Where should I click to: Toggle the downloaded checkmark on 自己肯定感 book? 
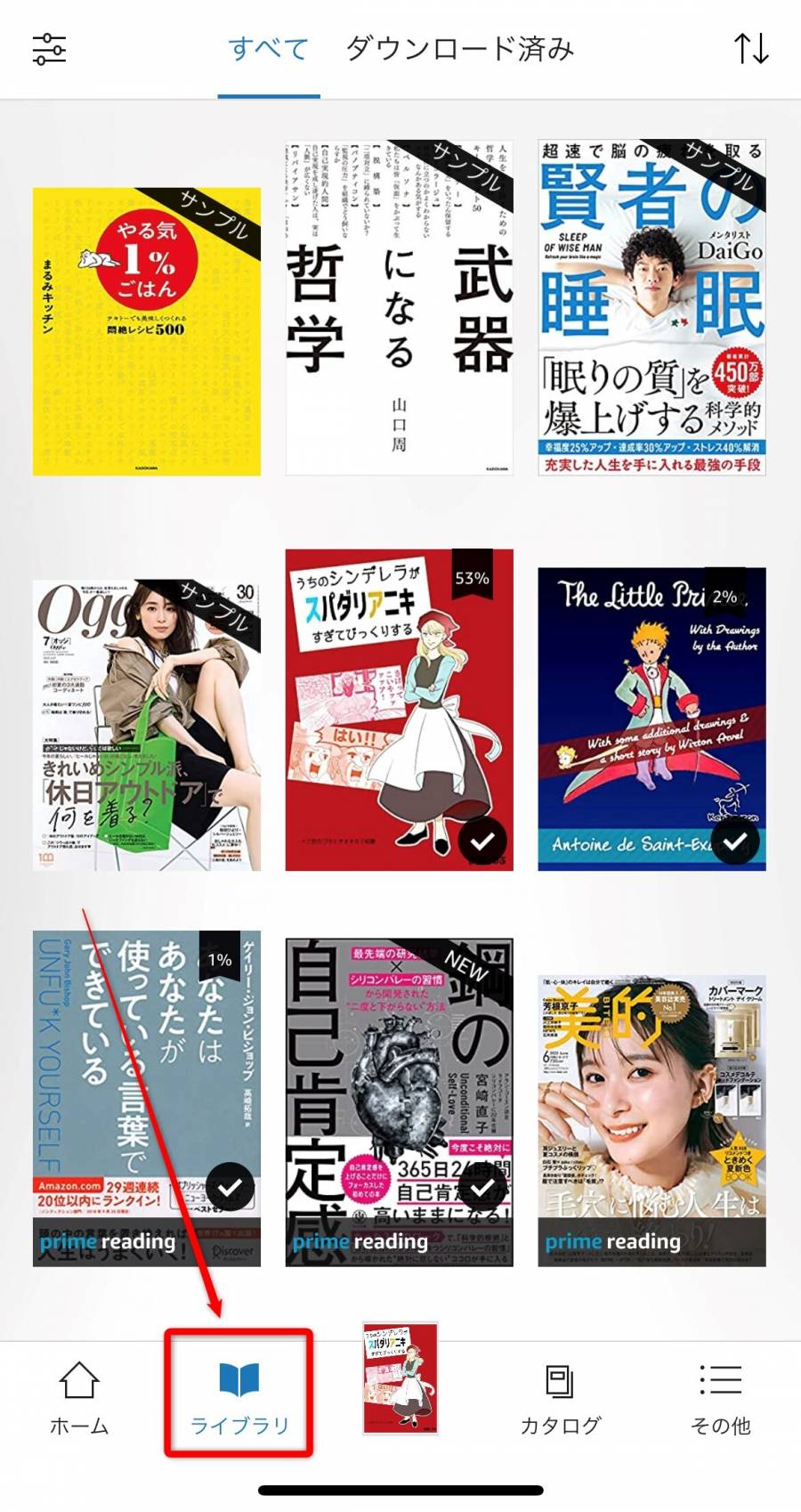(484, 1185)
